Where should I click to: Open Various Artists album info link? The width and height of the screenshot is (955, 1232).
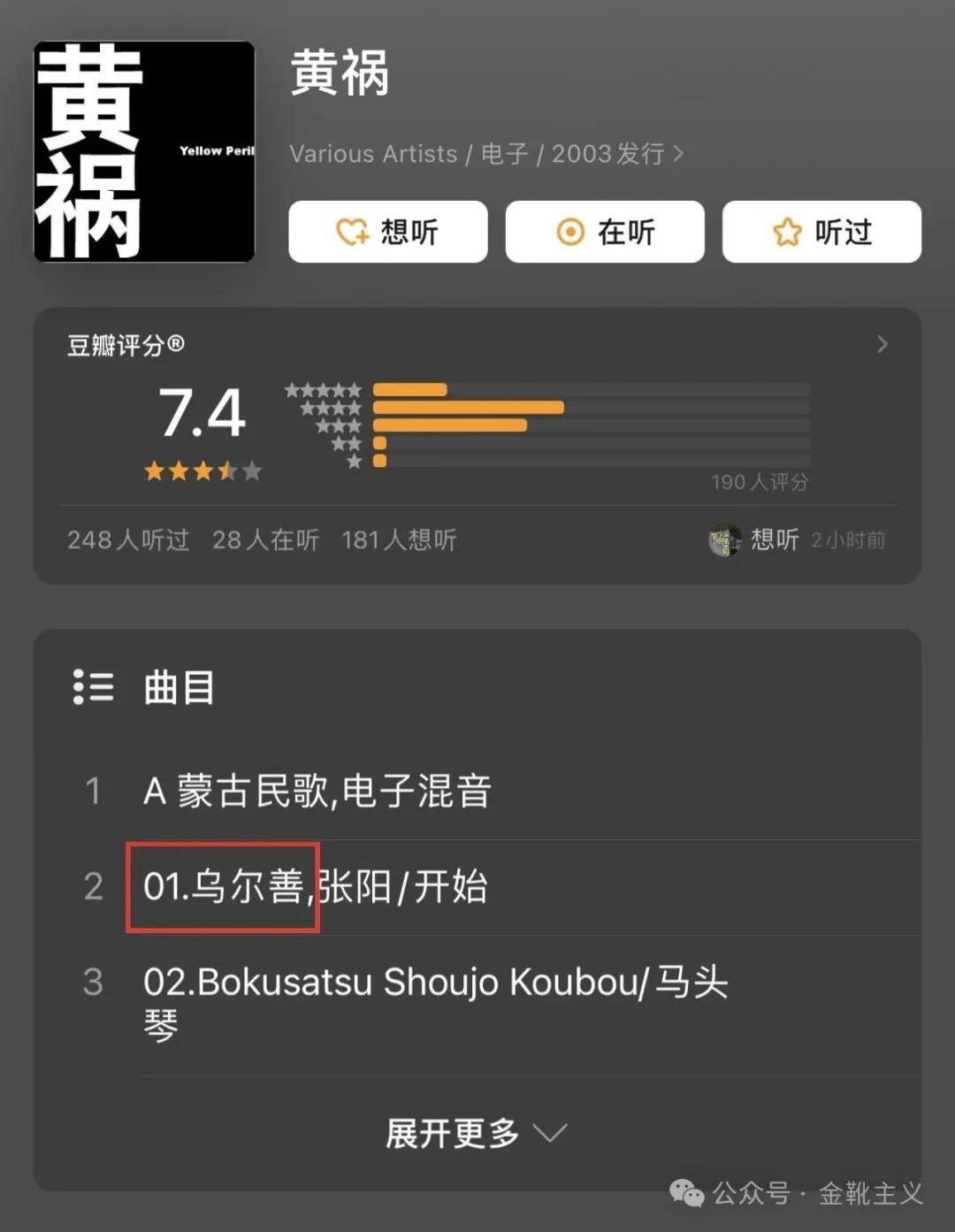485,154
